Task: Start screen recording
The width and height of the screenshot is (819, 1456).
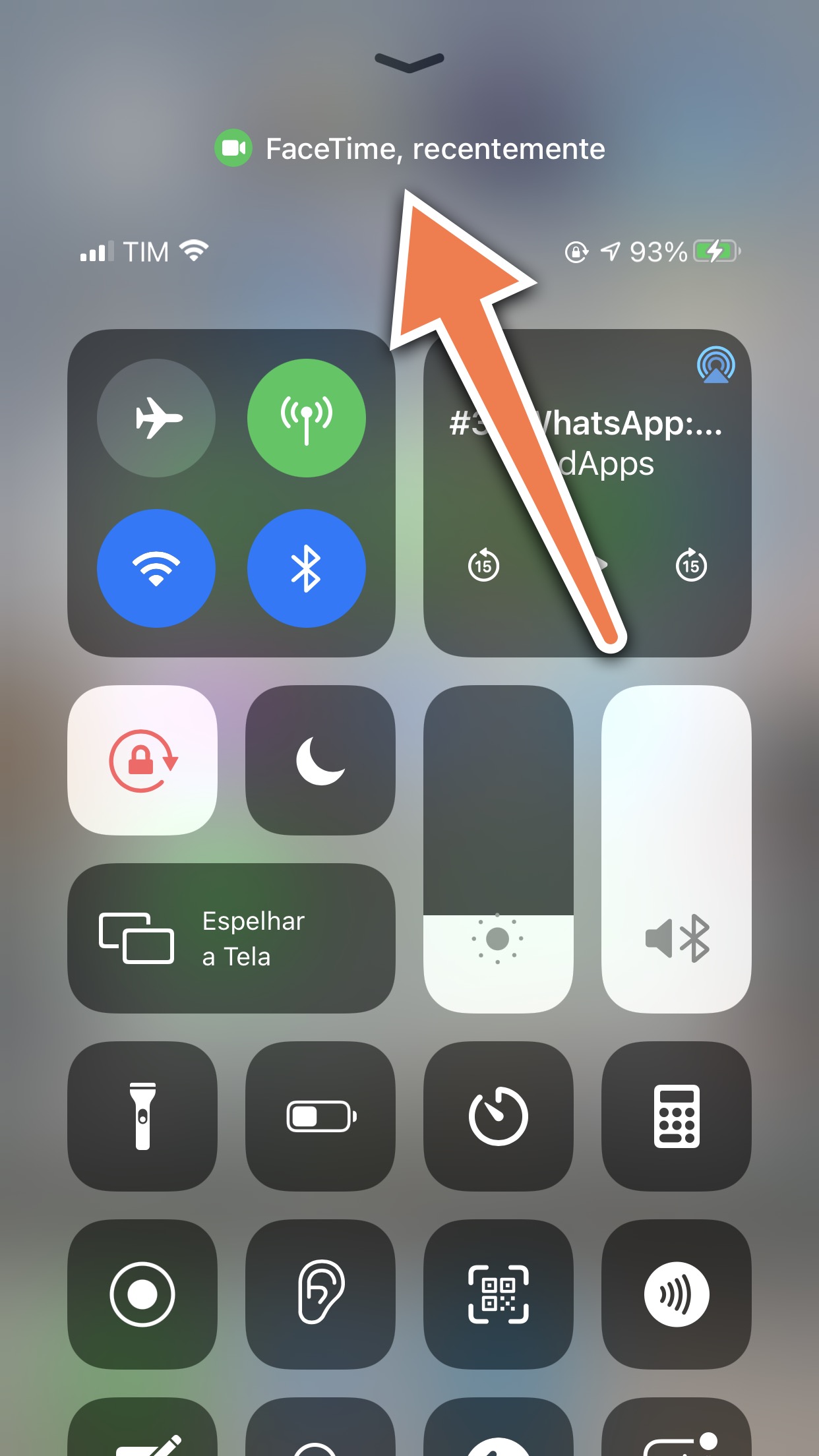Action: point(142,1294)
